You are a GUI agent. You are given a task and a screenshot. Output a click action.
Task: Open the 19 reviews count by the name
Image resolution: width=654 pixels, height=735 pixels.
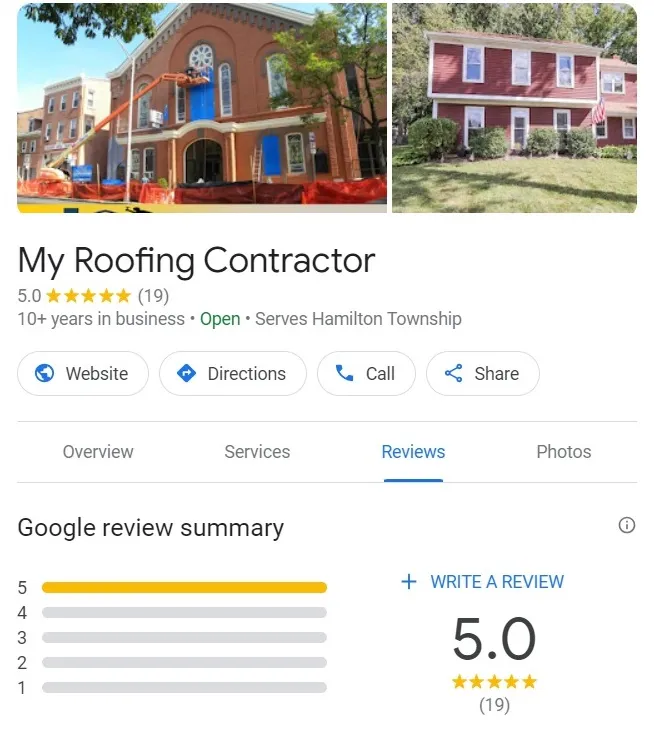153,296
